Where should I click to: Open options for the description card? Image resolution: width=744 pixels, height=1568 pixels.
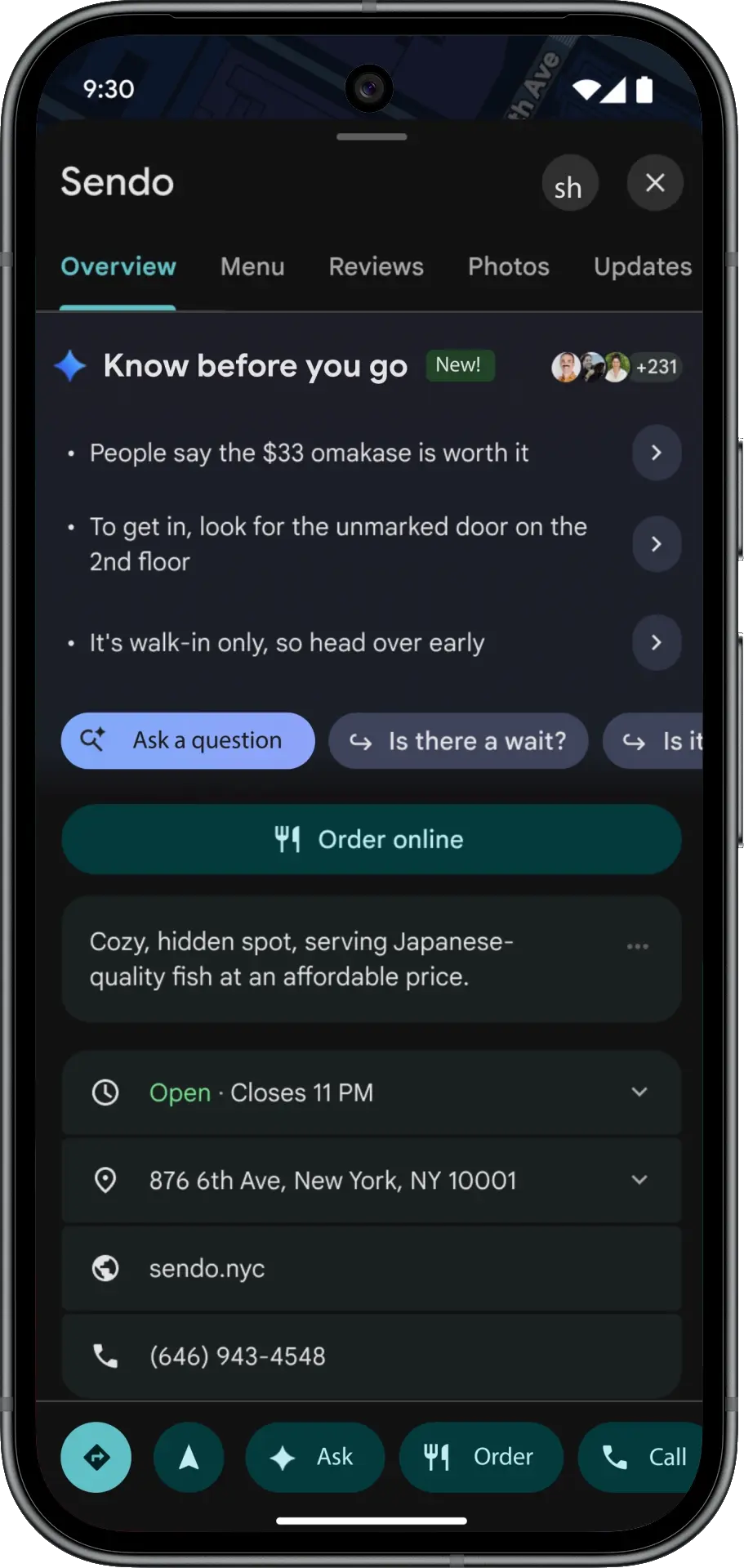[637, 946]
